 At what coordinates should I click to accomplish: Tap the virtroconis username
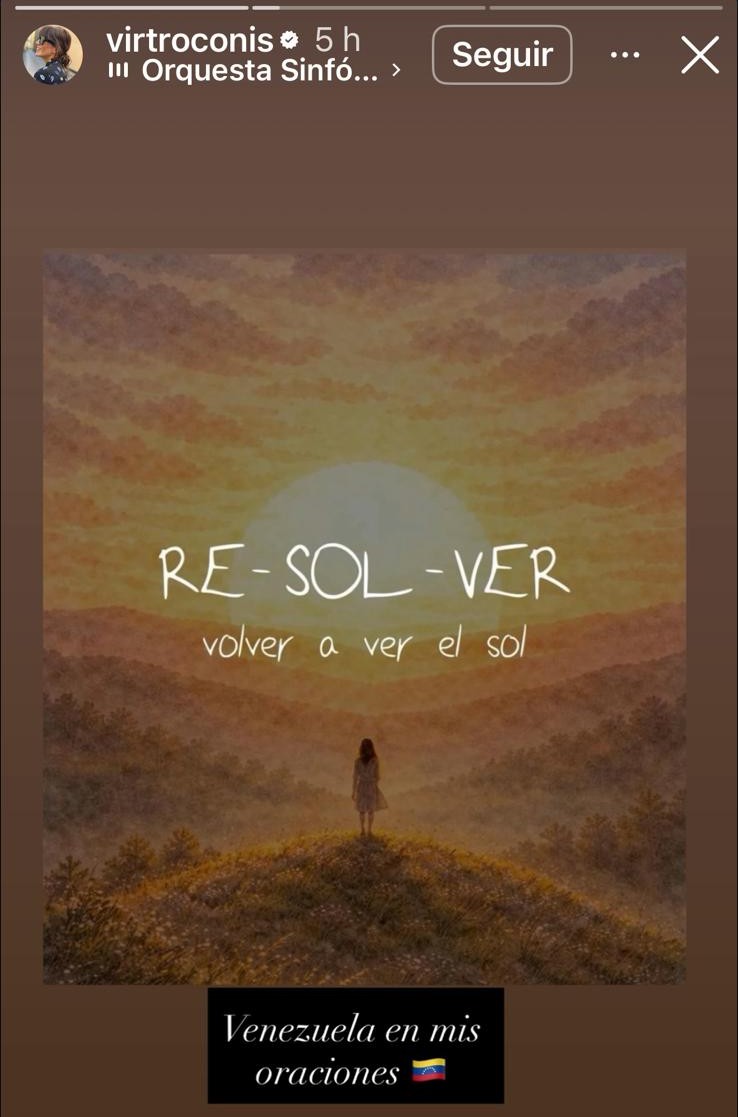[x=189, y=40]
